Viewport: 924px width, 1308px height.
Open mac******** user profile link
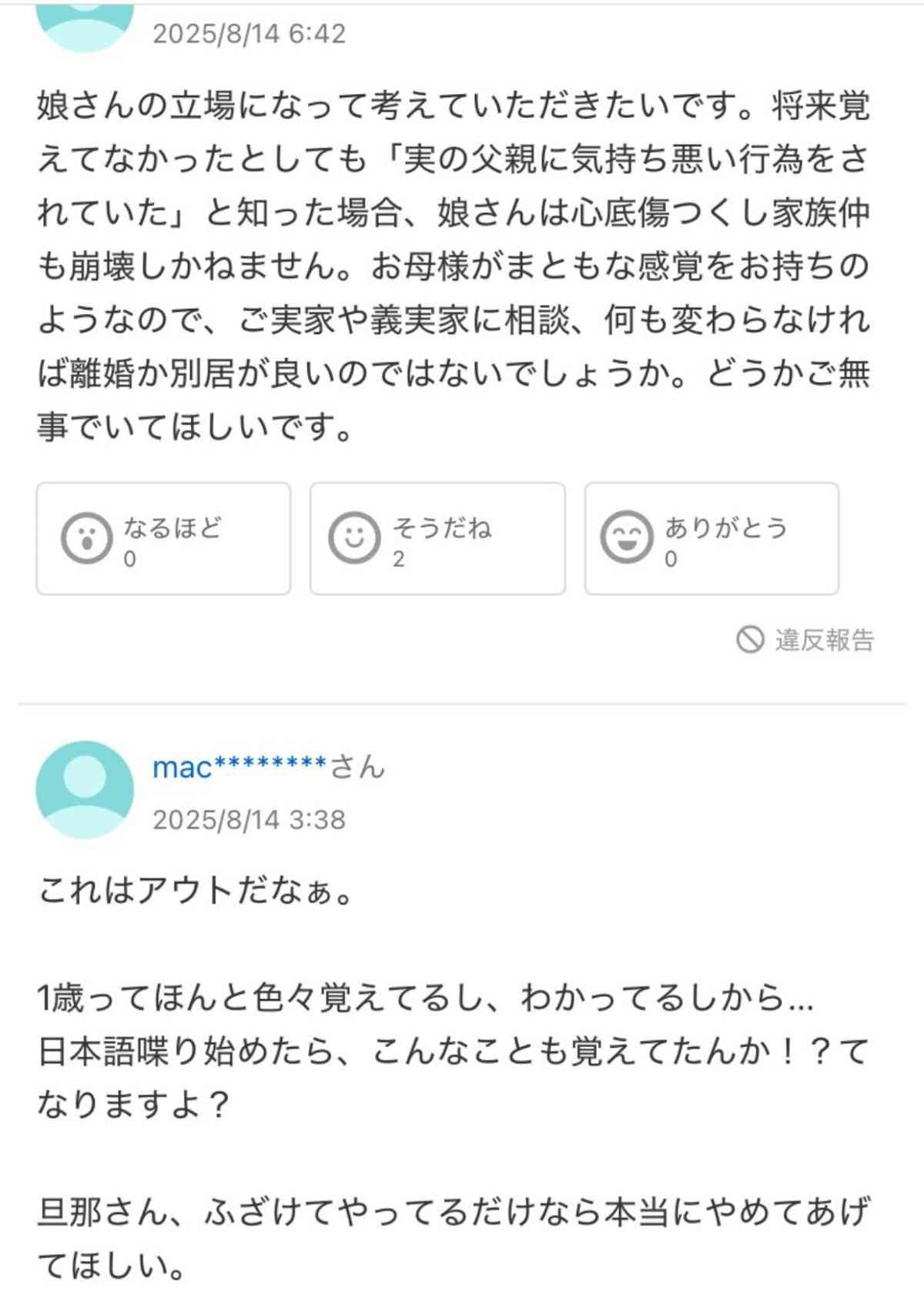240,768
